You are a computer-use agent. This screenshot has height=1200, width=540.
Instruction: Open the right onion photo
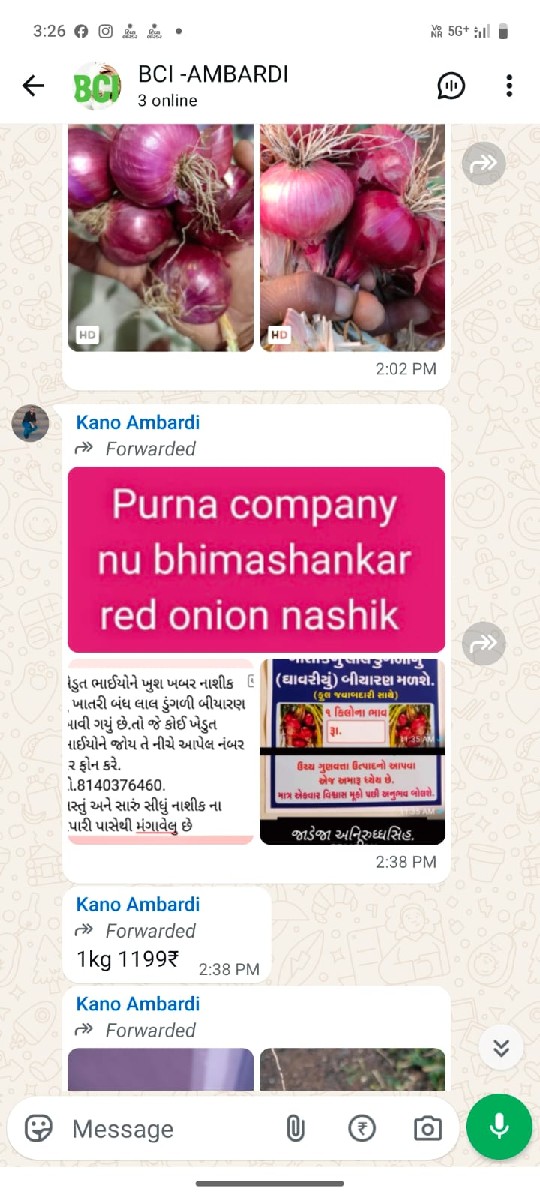[x=352, y=238]
